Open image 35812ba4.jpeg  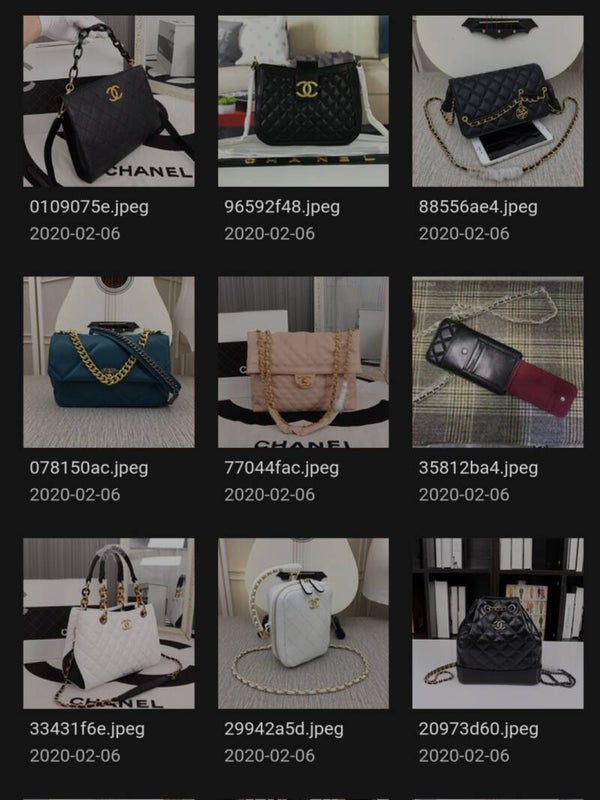tap(497, 362)
